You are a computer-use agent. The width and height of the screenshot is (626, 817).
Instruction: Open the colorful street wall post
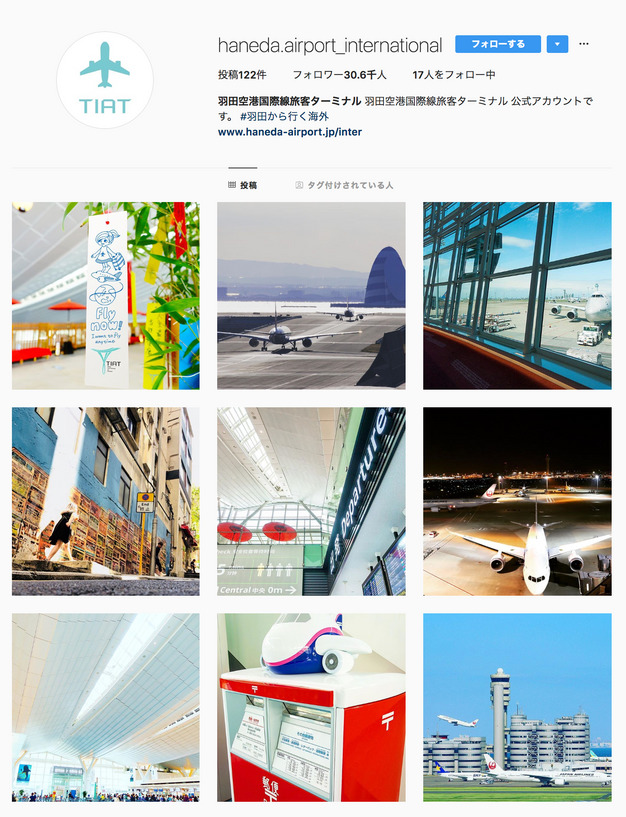pyautogui.click(x=106, y=501)
